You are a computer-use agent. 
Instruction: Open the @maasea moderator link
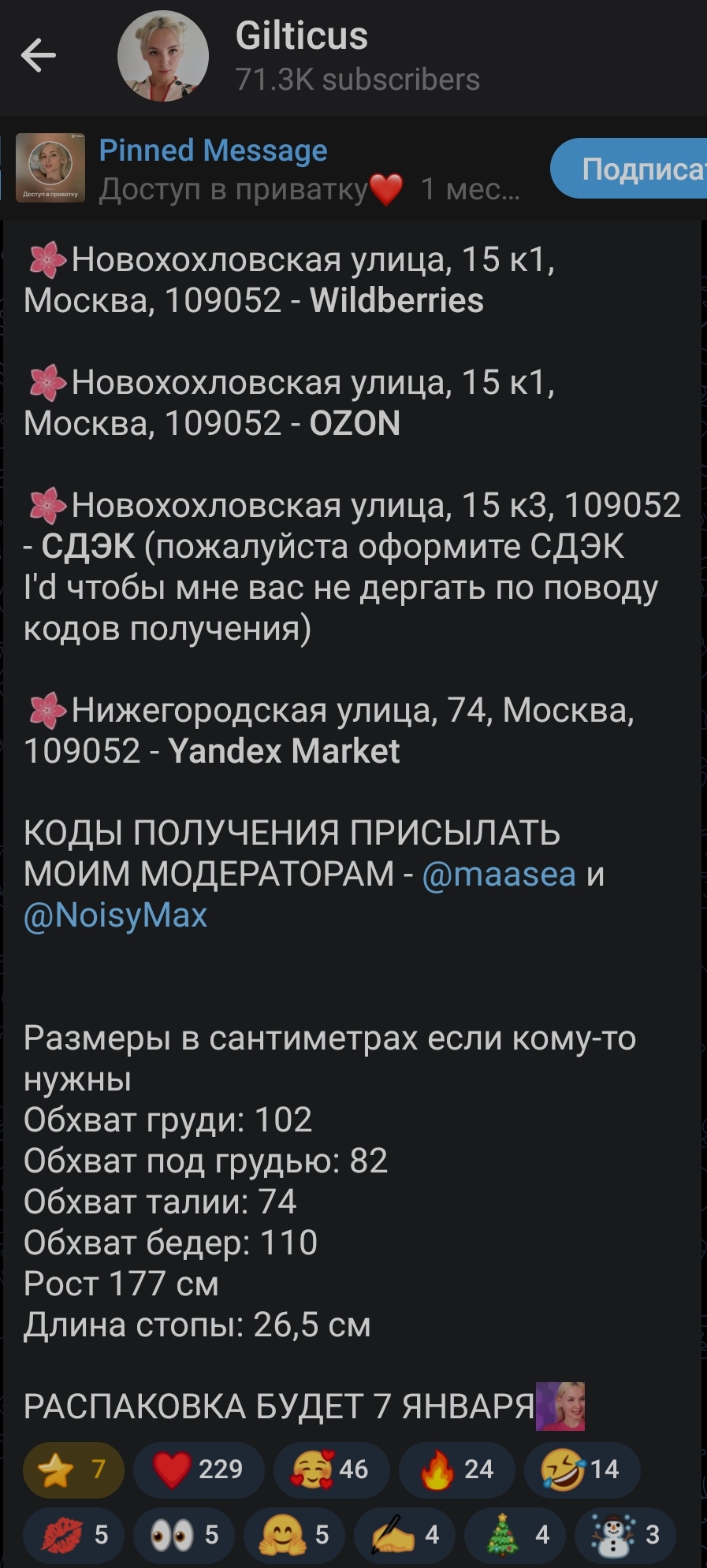(x=499, y=875)
